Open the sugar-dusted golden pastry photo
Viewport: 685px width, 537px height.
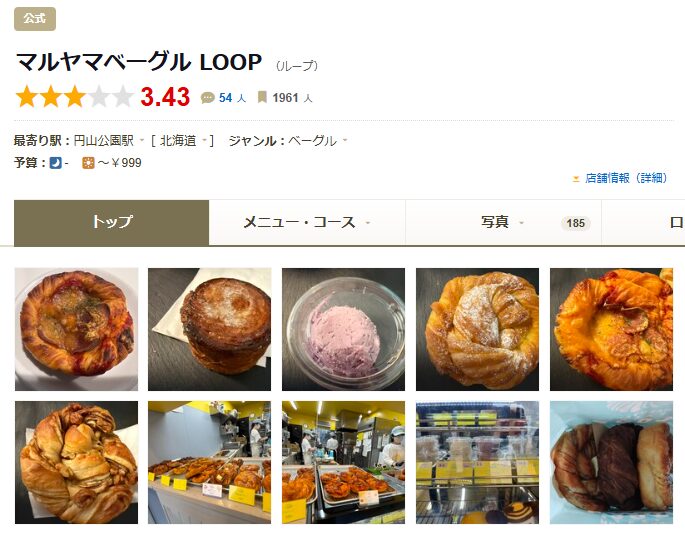coord(477,329)
